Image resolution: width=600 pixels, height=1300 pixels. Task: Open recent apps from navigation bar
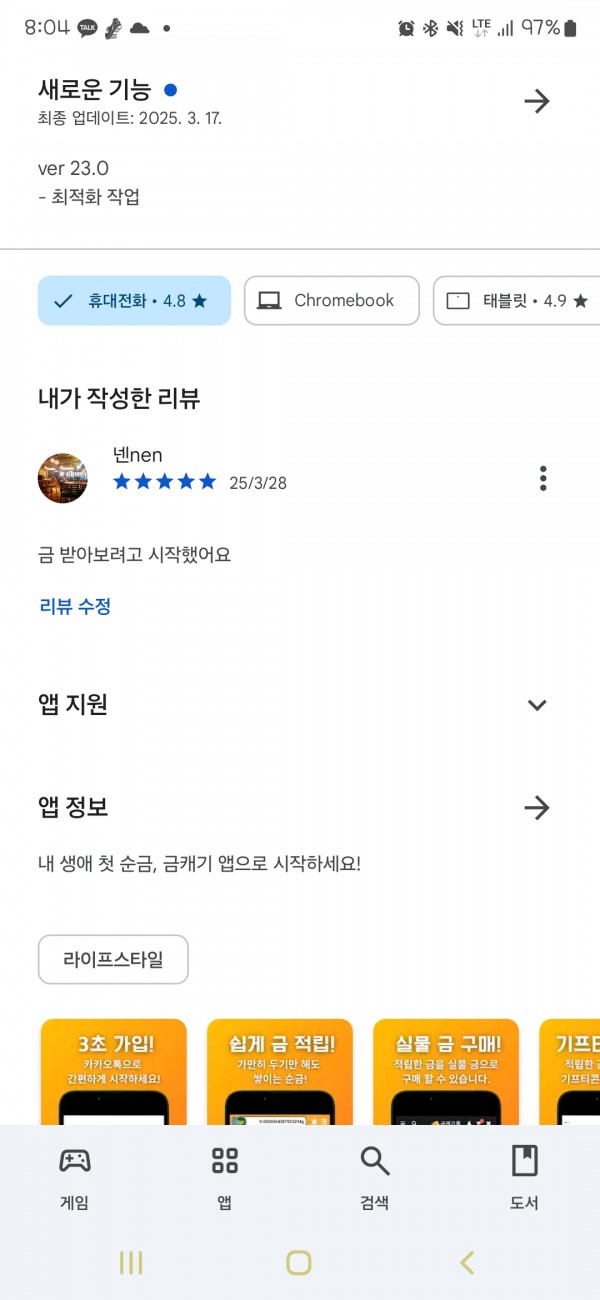click(x=131, y=1263)
